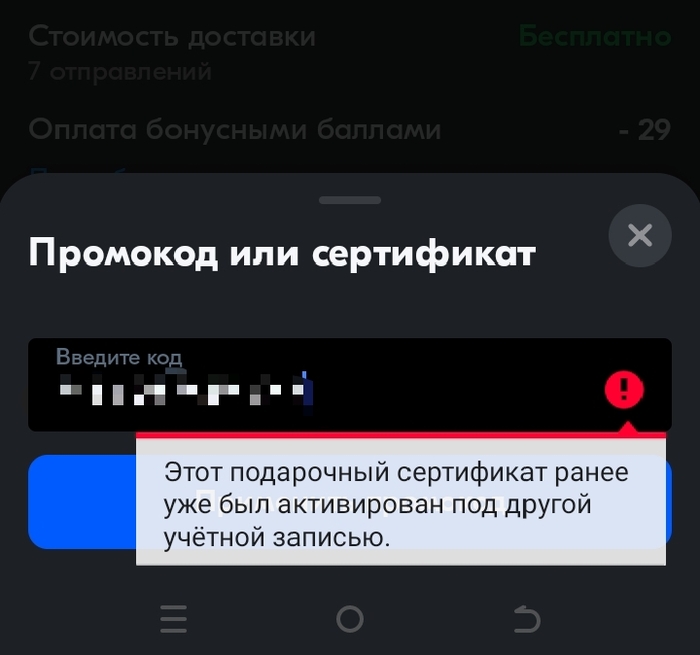
Task: Tap the red error icon in the code field
Action: point(625,388)
